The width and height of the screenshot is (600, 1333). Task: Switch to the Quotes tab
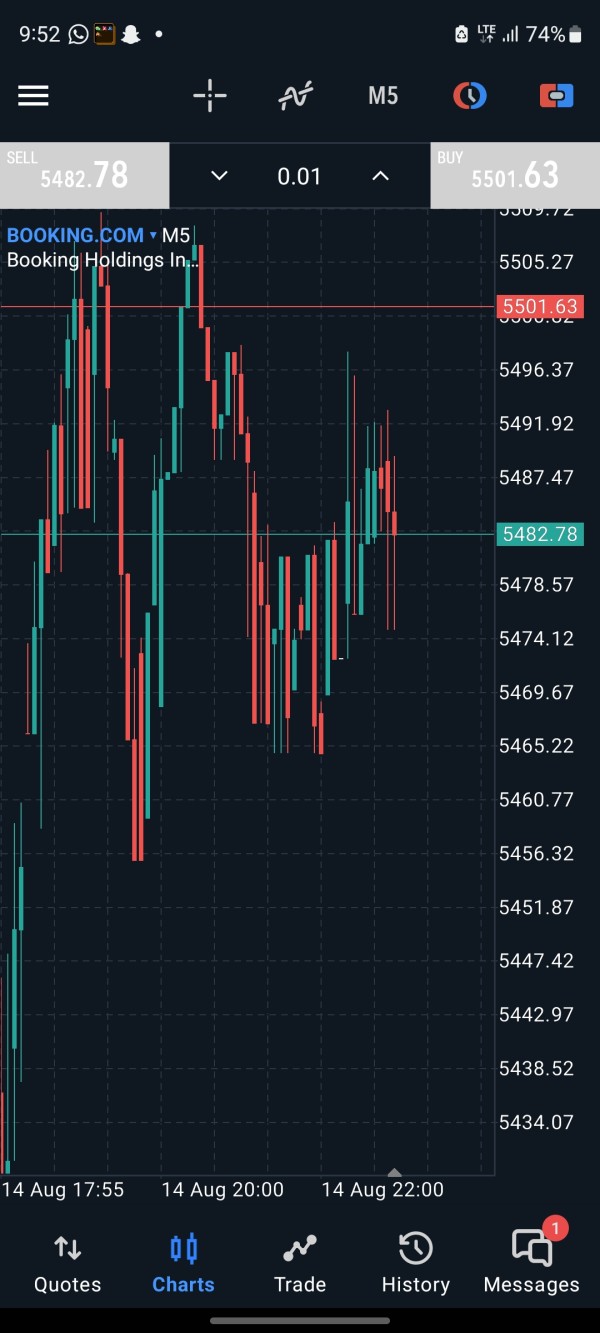68,1264
